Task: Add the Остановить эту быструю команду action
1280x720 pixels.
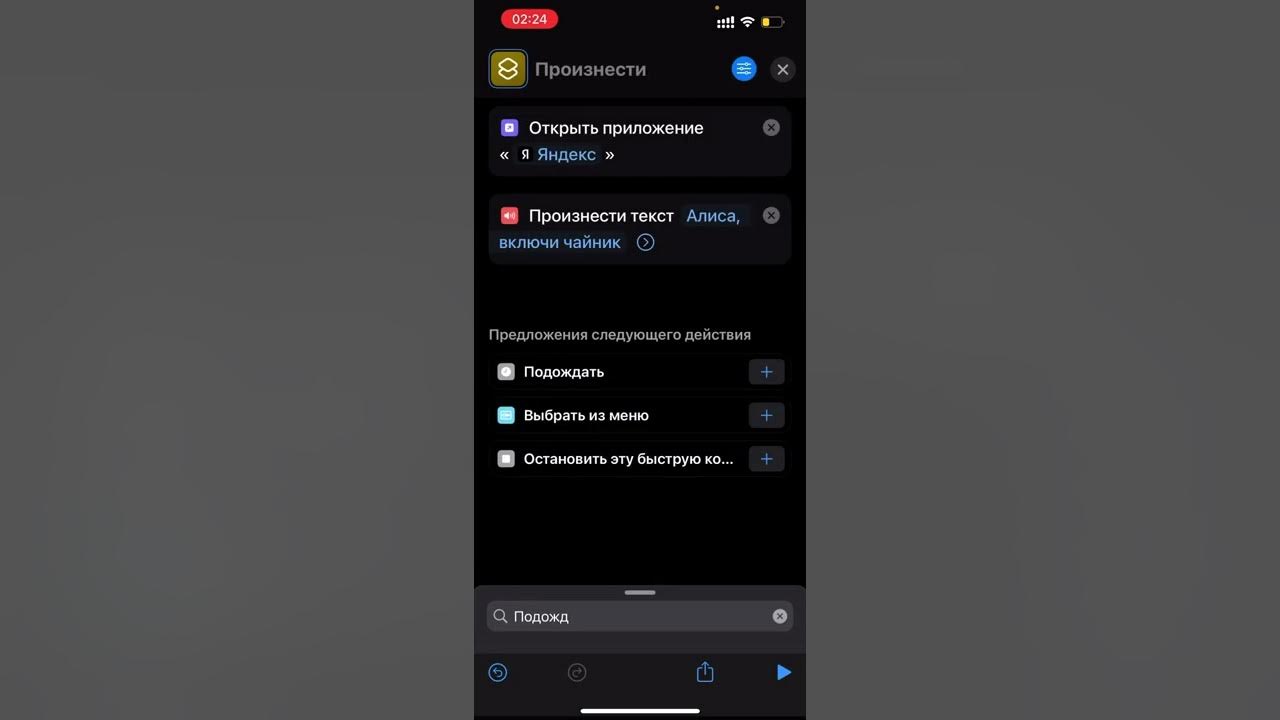Action: tap(766, 459)
